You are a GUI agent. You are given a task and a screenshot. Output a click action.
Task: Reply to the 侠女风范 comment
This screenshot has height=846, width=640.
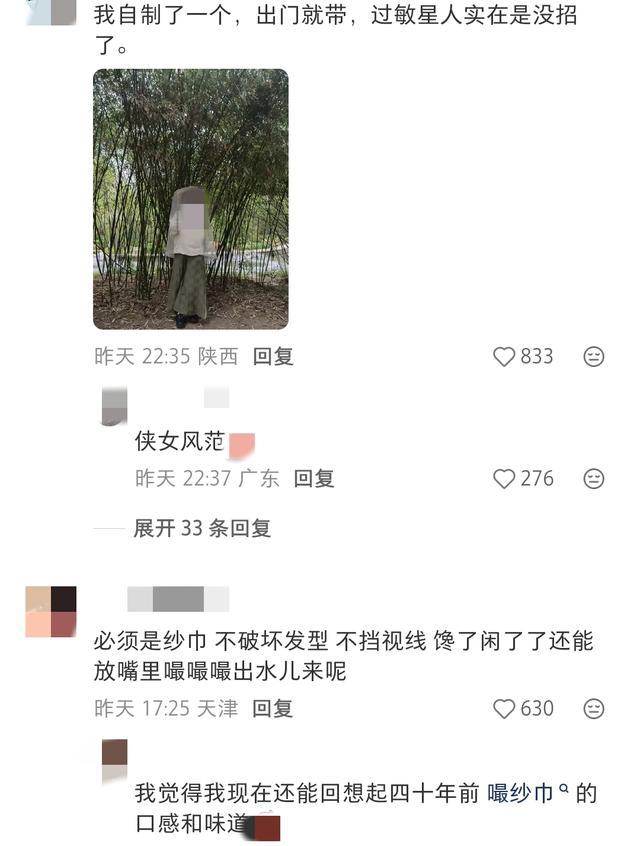point(313,479)
